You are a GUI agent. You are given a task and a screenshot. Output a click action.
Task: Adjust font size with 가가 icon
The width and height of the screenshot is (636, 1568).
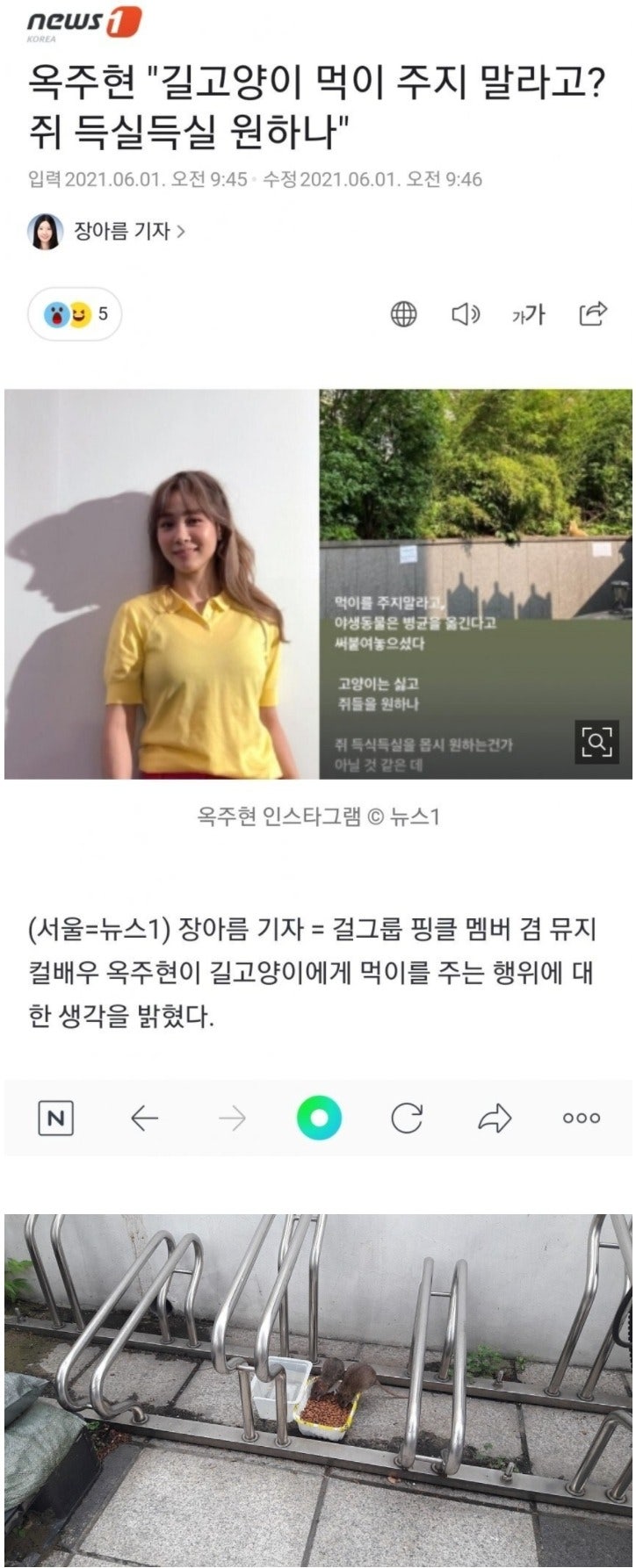529,314
